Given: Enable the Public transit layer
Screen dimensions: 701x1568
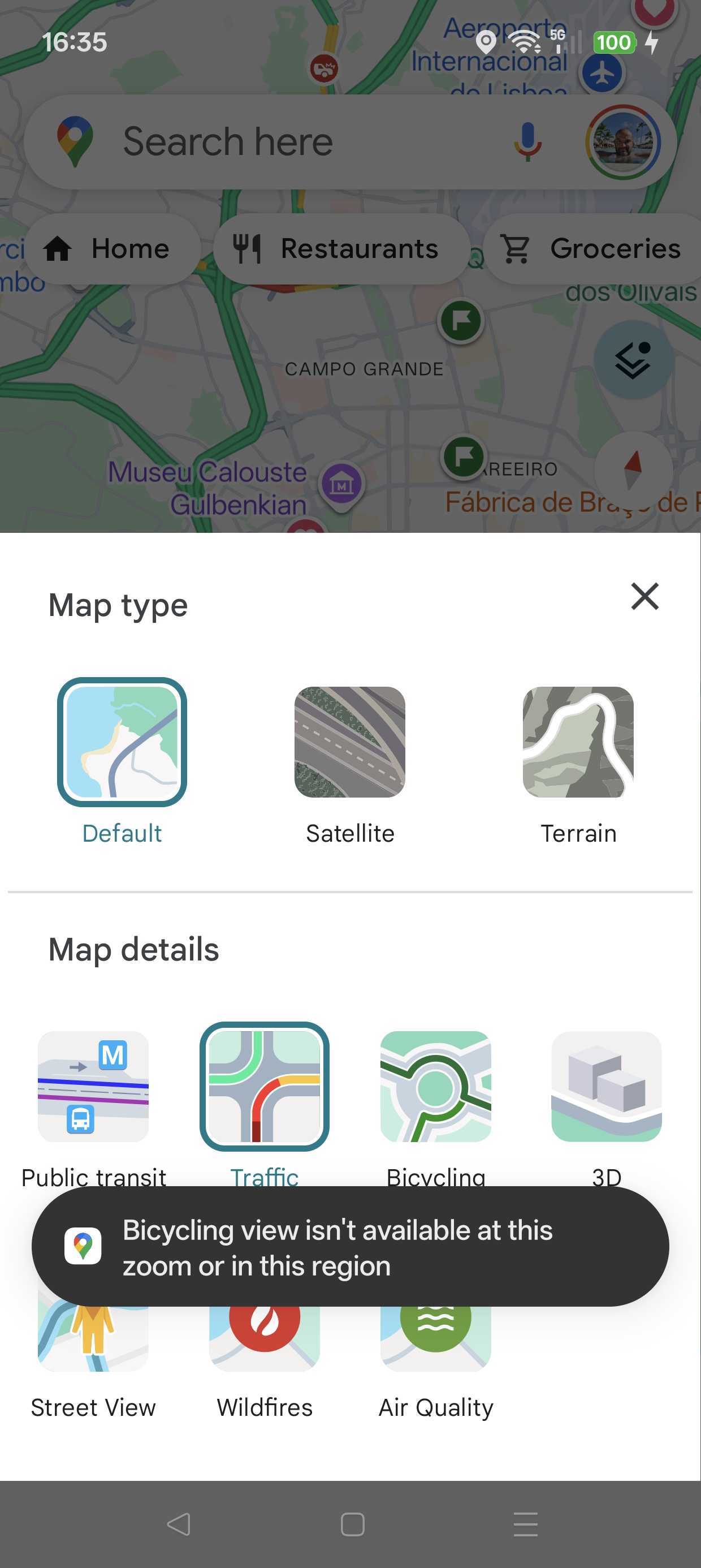Looking at the screenshot, I should 93,1086.
